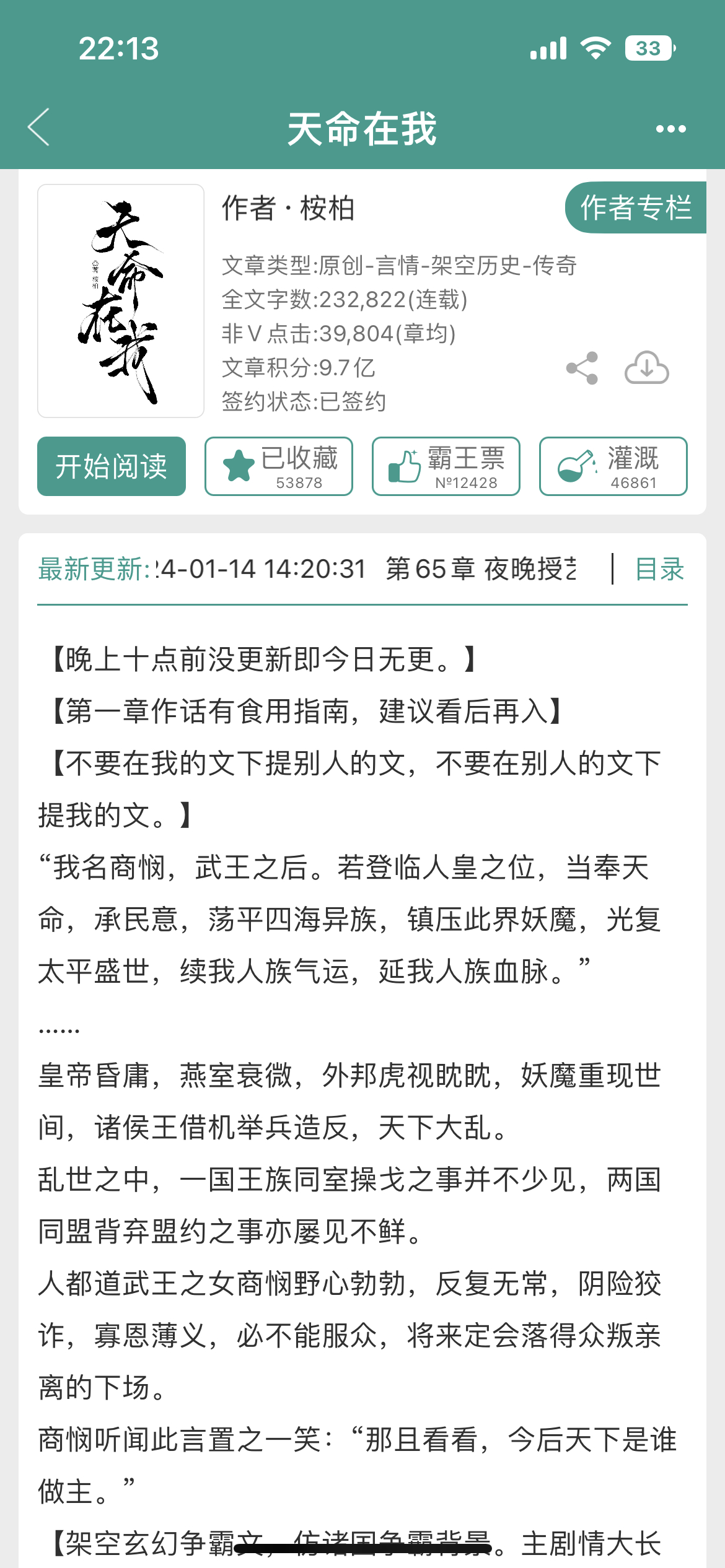Send a 霸王票 vote
Screen dimensions: 725x1568
[x=446, y=466]
